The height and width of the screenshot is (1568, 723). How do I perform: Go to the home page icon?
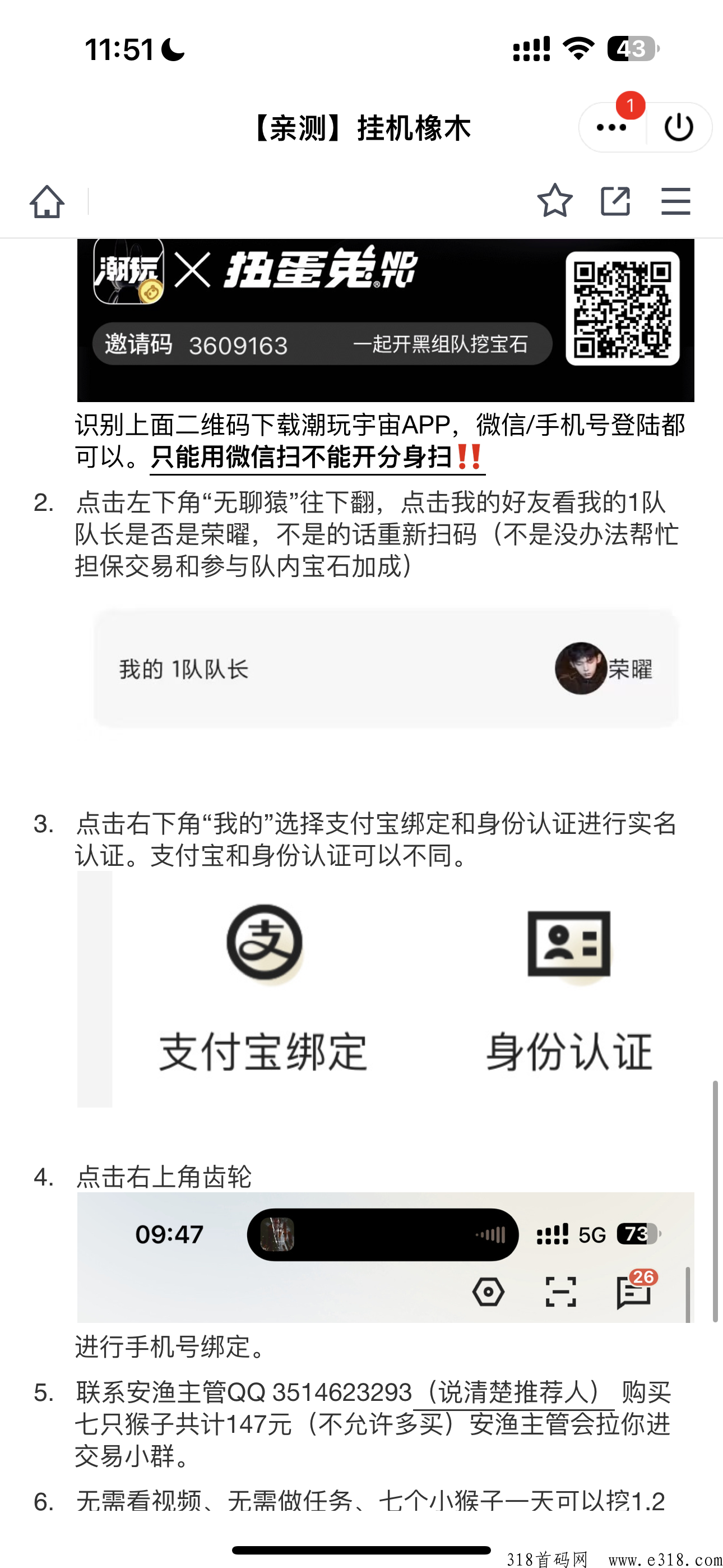(x=47, y=201)
